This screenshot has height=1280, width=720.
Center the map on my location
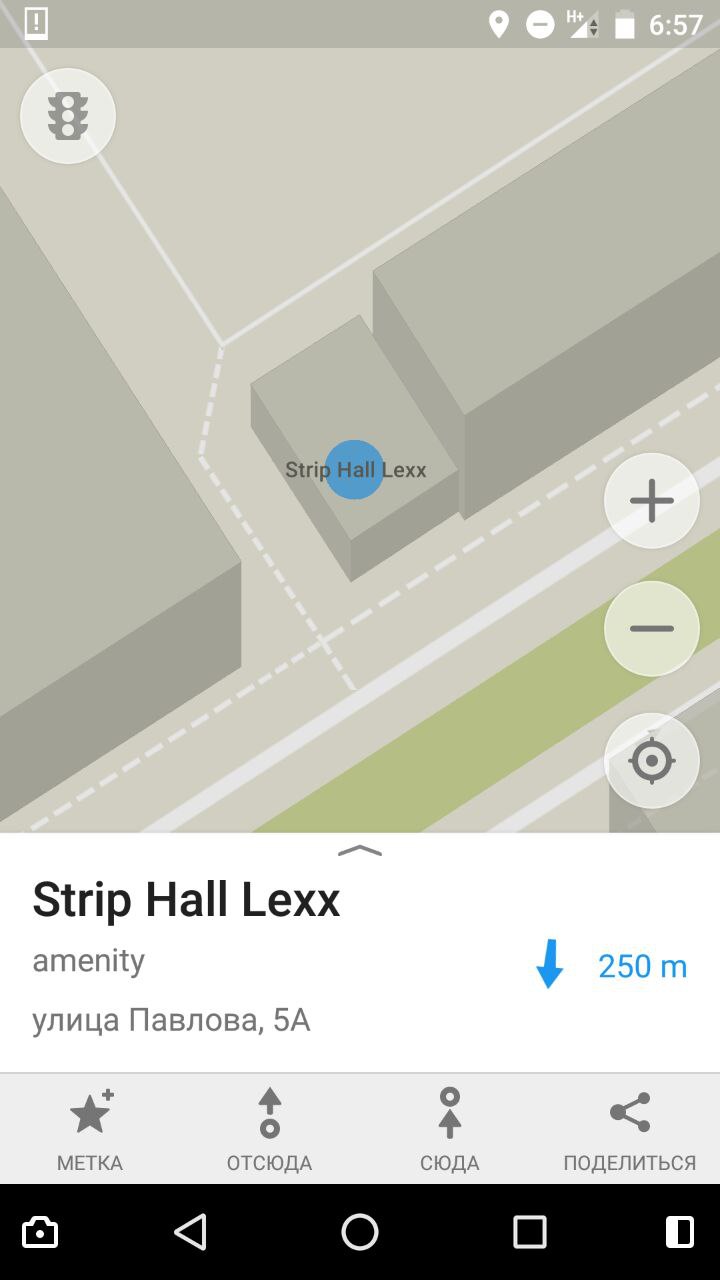click(652, 761)
